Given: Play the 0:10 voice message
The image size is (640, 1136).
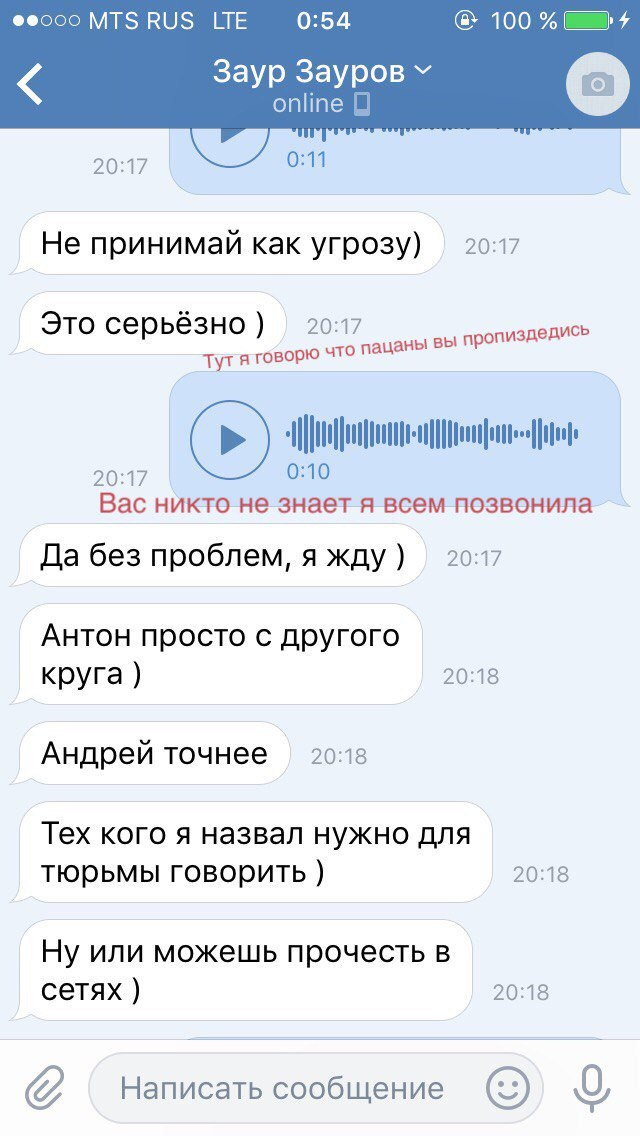Looking at the screenshot, I should pos(230,439).
